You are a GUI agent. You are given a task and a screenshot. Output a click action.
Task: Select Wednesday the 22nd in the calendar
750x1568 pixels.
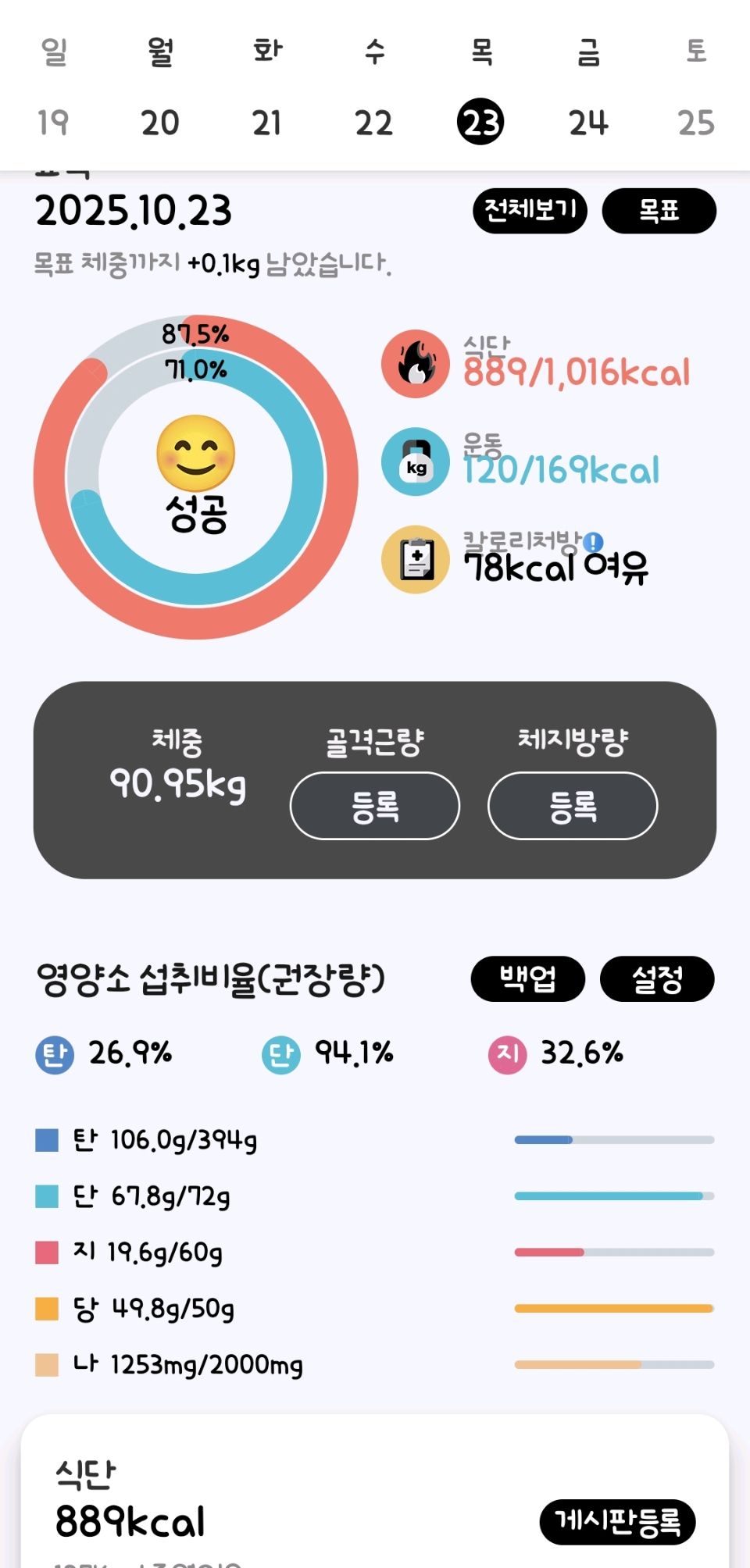[x=373, y=123]
